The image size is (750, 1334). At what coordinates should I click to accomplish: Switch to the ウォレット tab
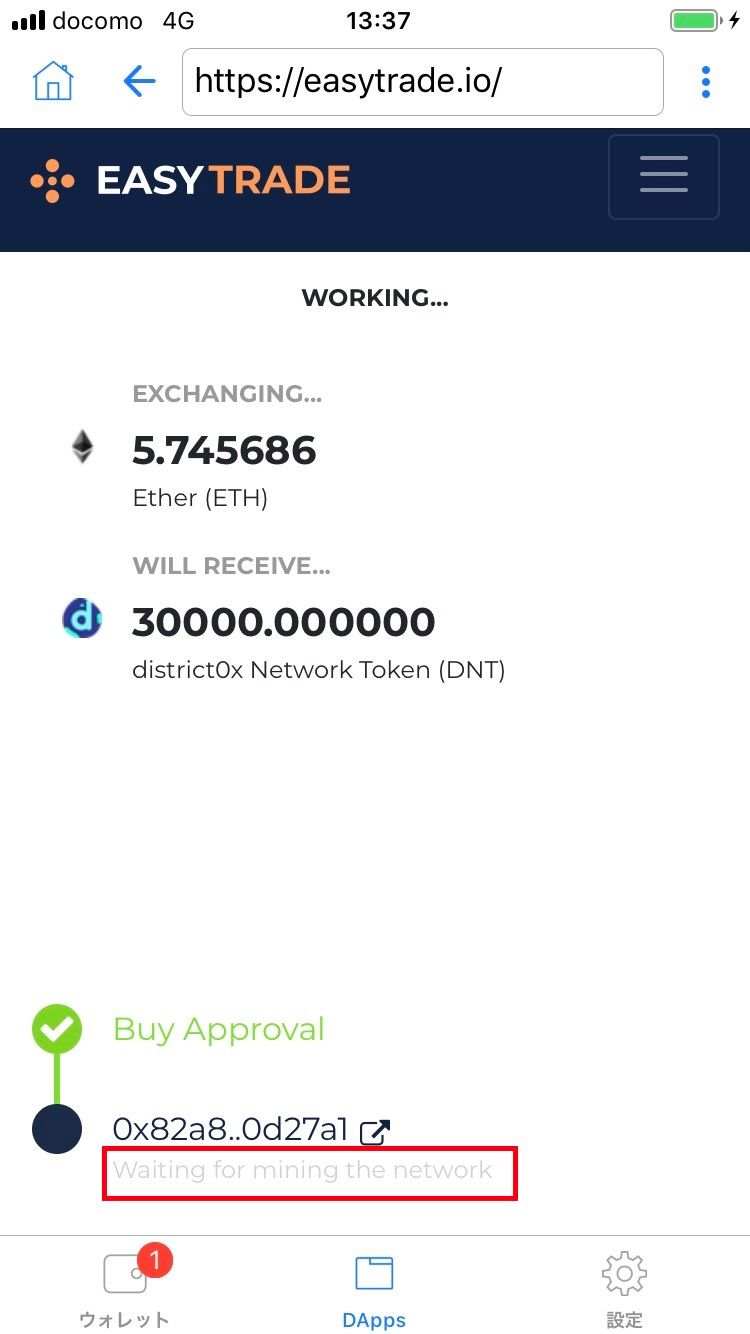point(125,1288)
